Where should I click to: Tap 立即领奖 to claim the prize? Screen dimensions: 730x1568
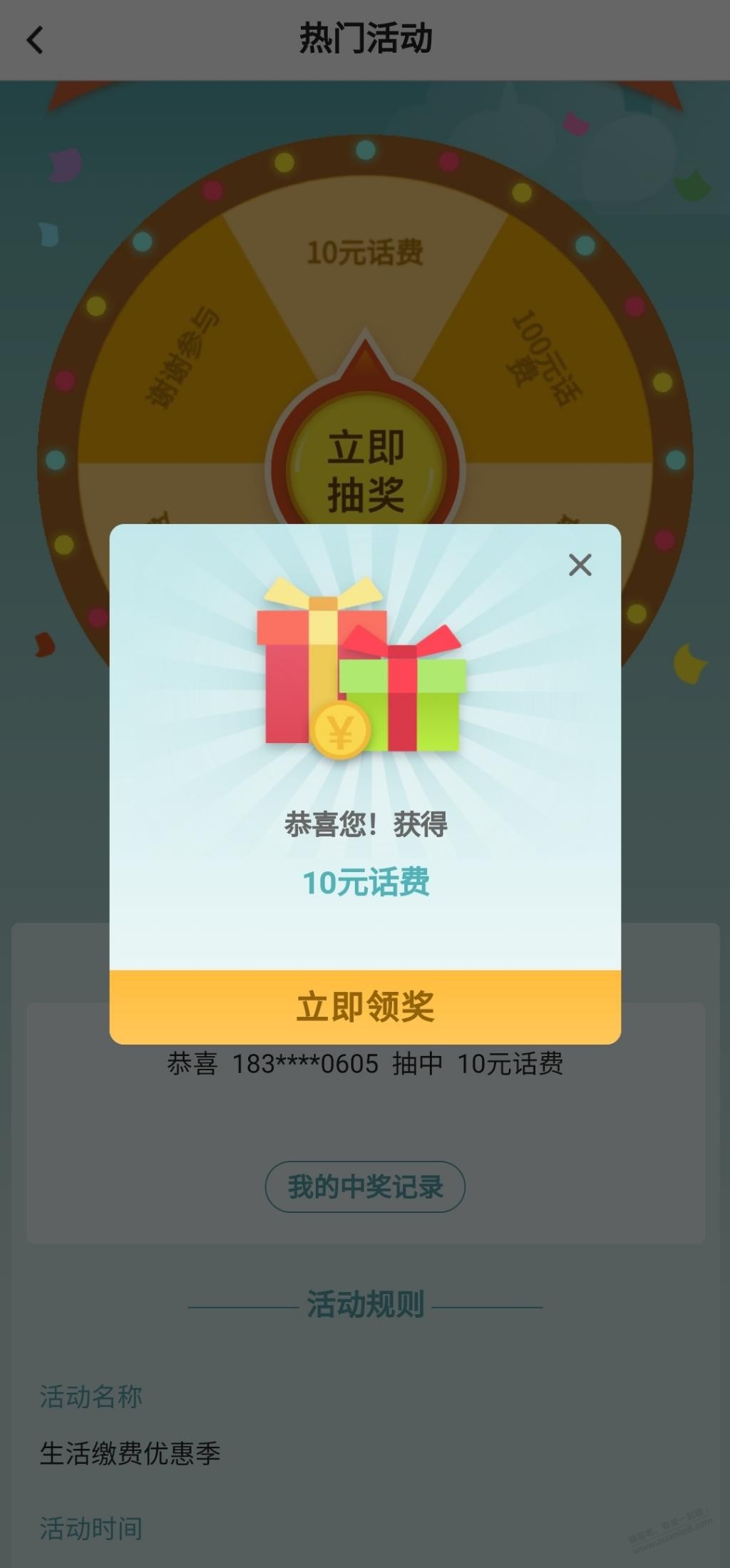pyautogui.click(x=365, y=1006)
